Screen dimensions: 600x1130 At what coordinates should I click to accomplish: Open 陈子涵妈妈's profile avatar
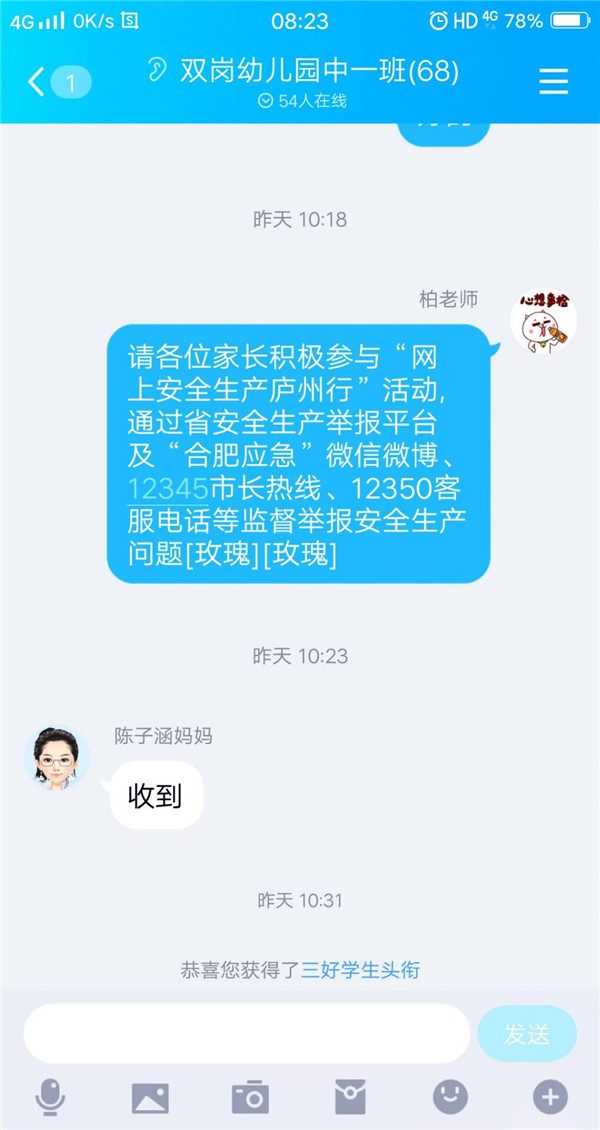coord(57,758)
